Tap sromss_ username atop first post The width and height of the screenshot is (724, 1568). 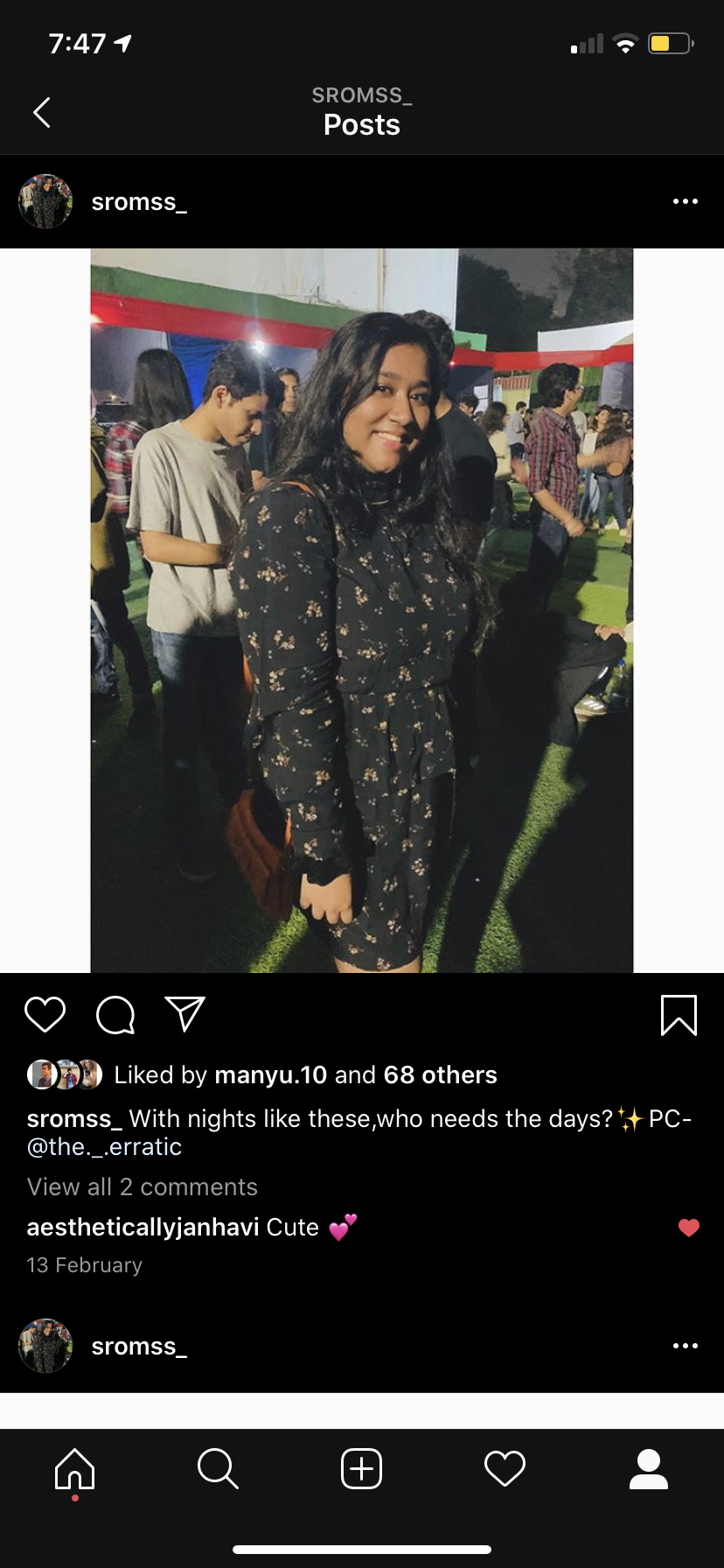[139, 202]
